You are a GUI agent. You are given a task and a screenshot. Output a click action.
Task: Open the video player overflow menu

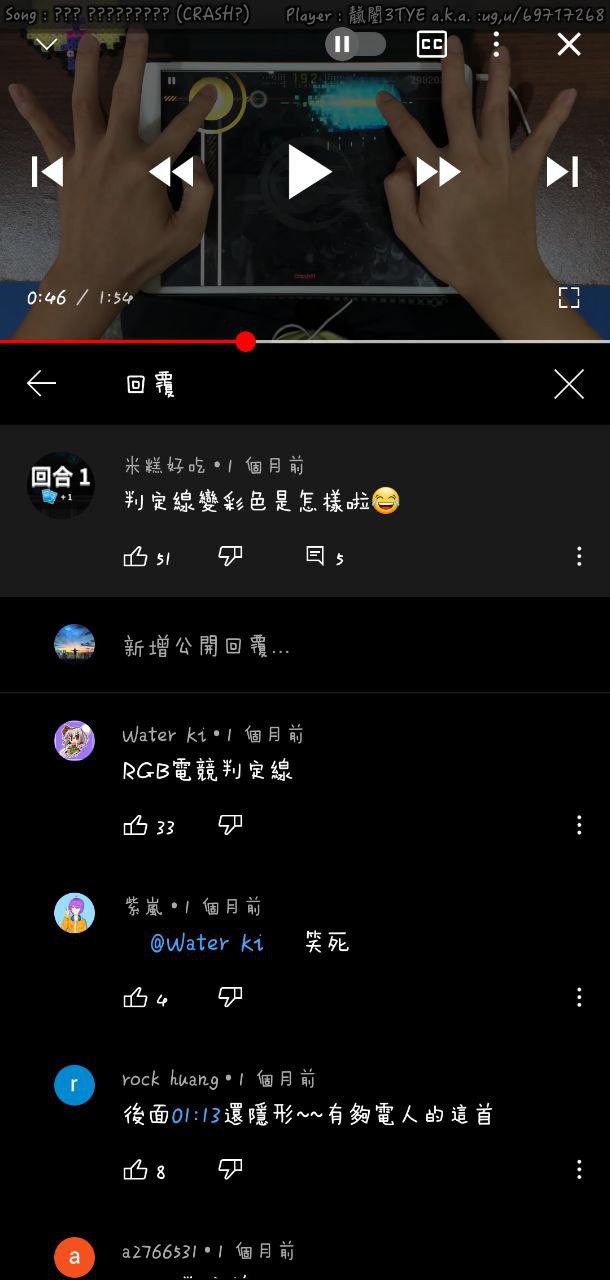(x=496, y=44)
